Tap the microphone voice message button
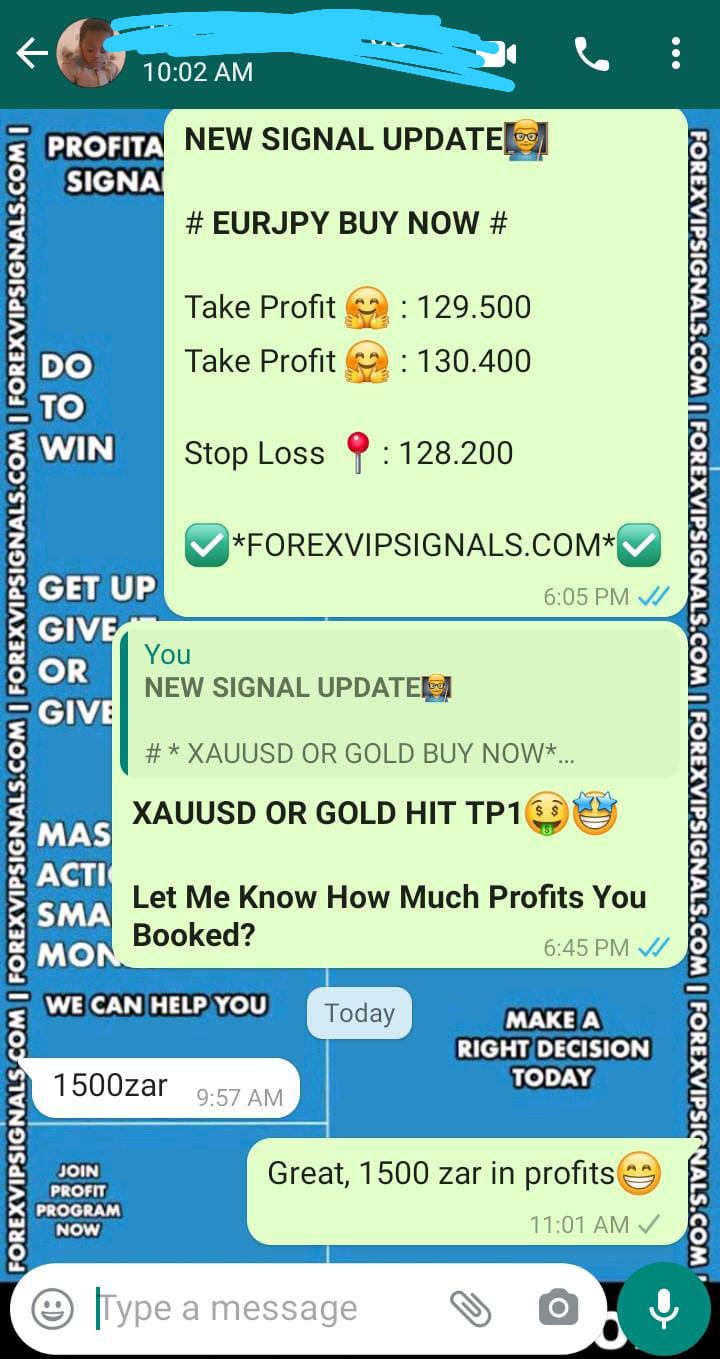The width and height of the screenshot is (720, 1359). (x=663, y=1308)
